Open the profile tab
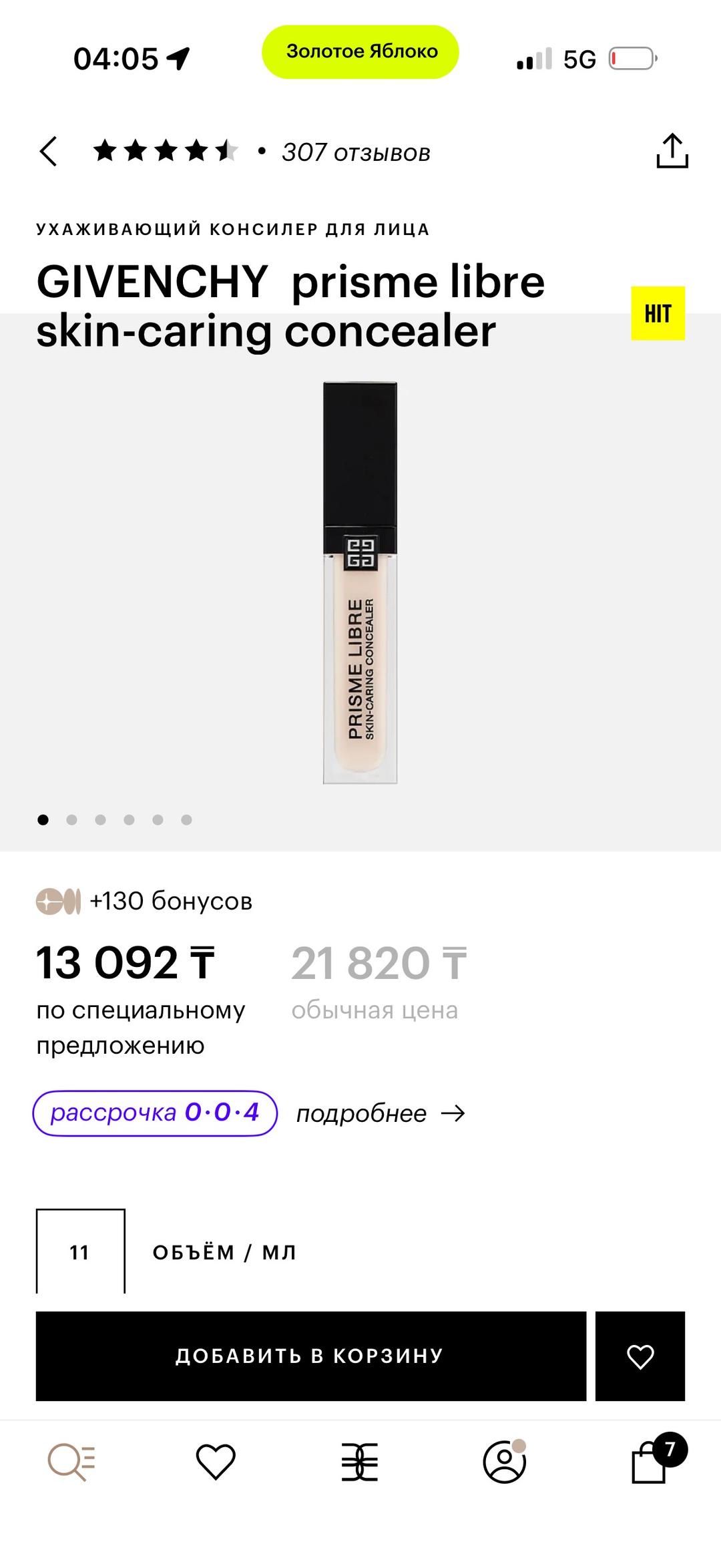Image resolution: width=721 pixels, height=1568 pixels. pyautogui.click(x=505, y=1462)
